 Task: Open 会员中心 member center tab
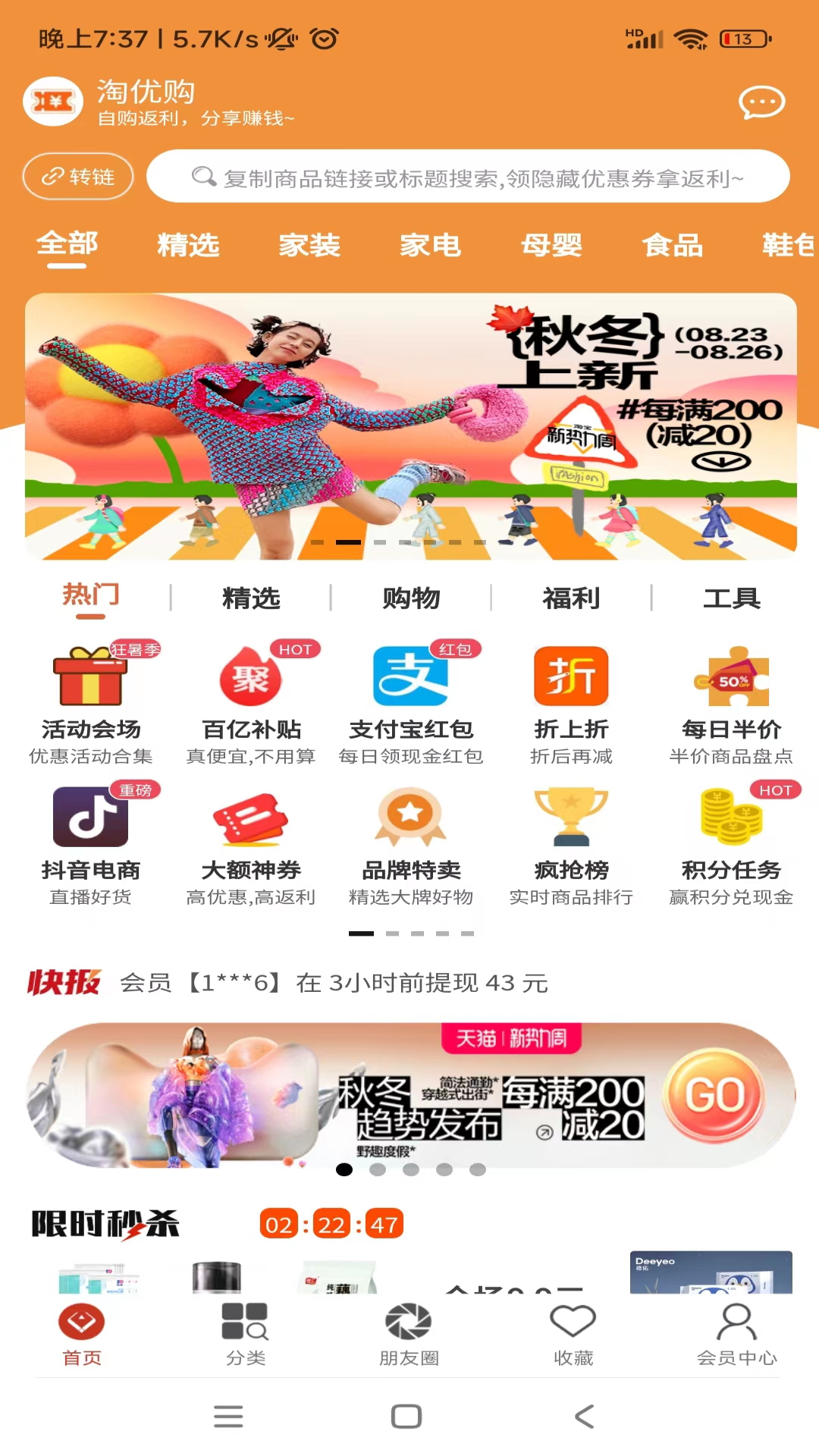point(736,1334)
